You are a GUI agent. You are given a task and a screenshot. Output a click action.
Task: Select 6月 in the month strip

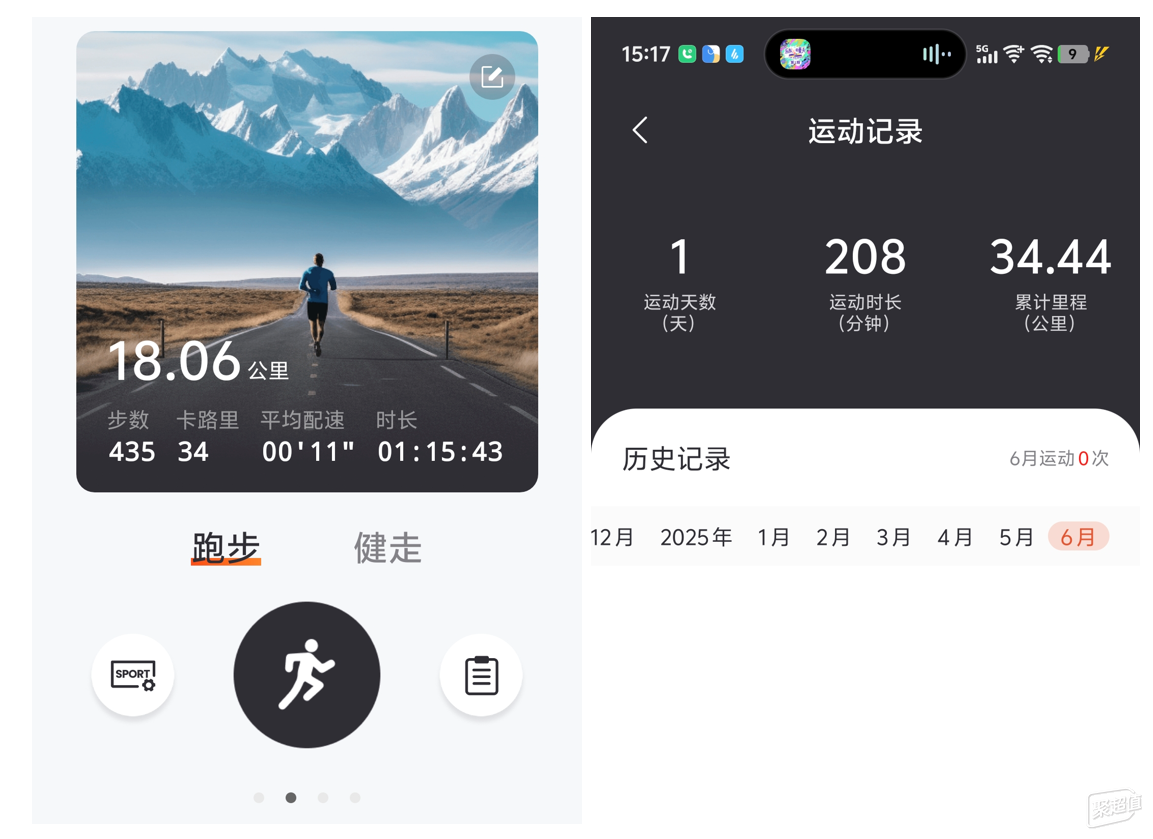tap(1078, 537)
